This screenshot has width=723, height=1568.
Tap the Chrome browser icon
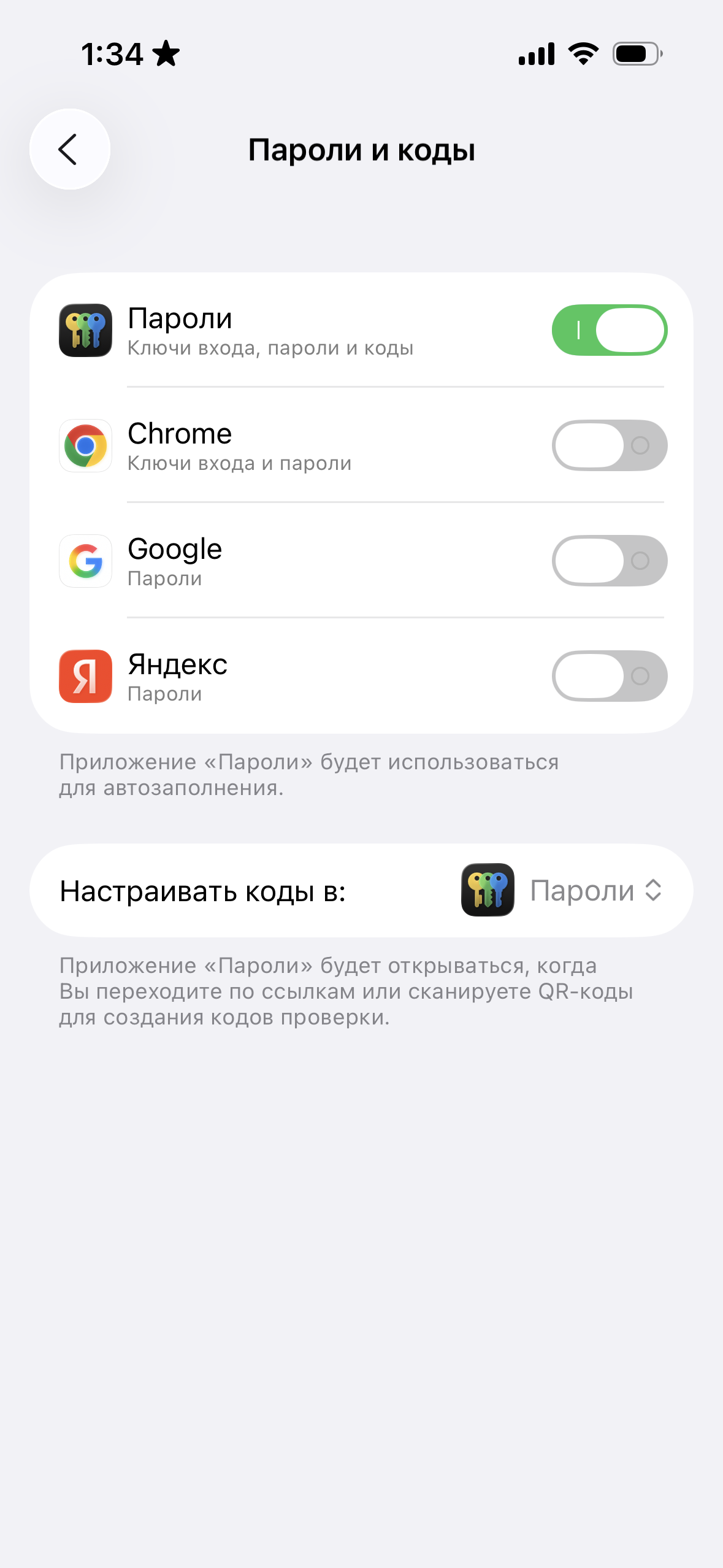click(85, 445)
